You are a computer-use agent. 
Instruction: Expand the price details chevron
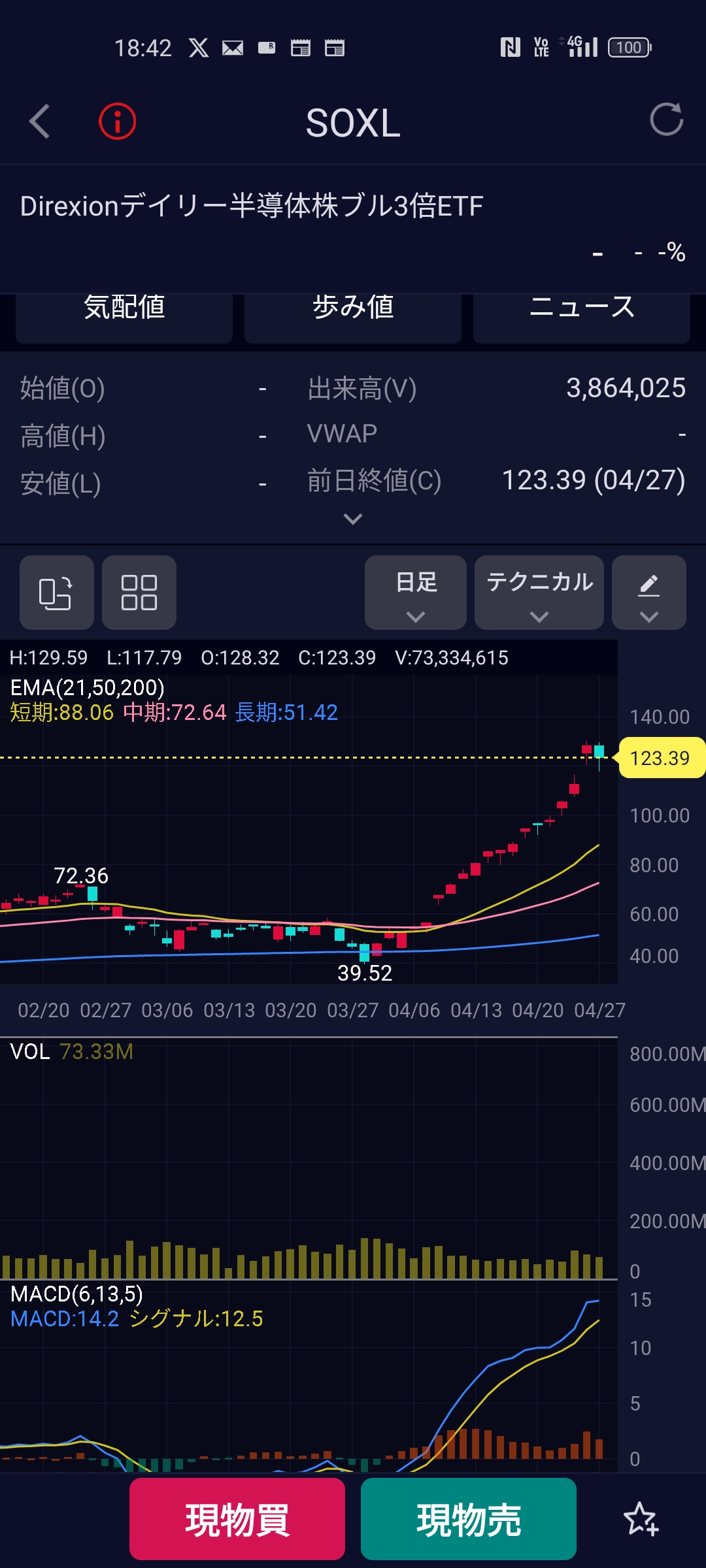pyautogui.click(x=353, y=519)
